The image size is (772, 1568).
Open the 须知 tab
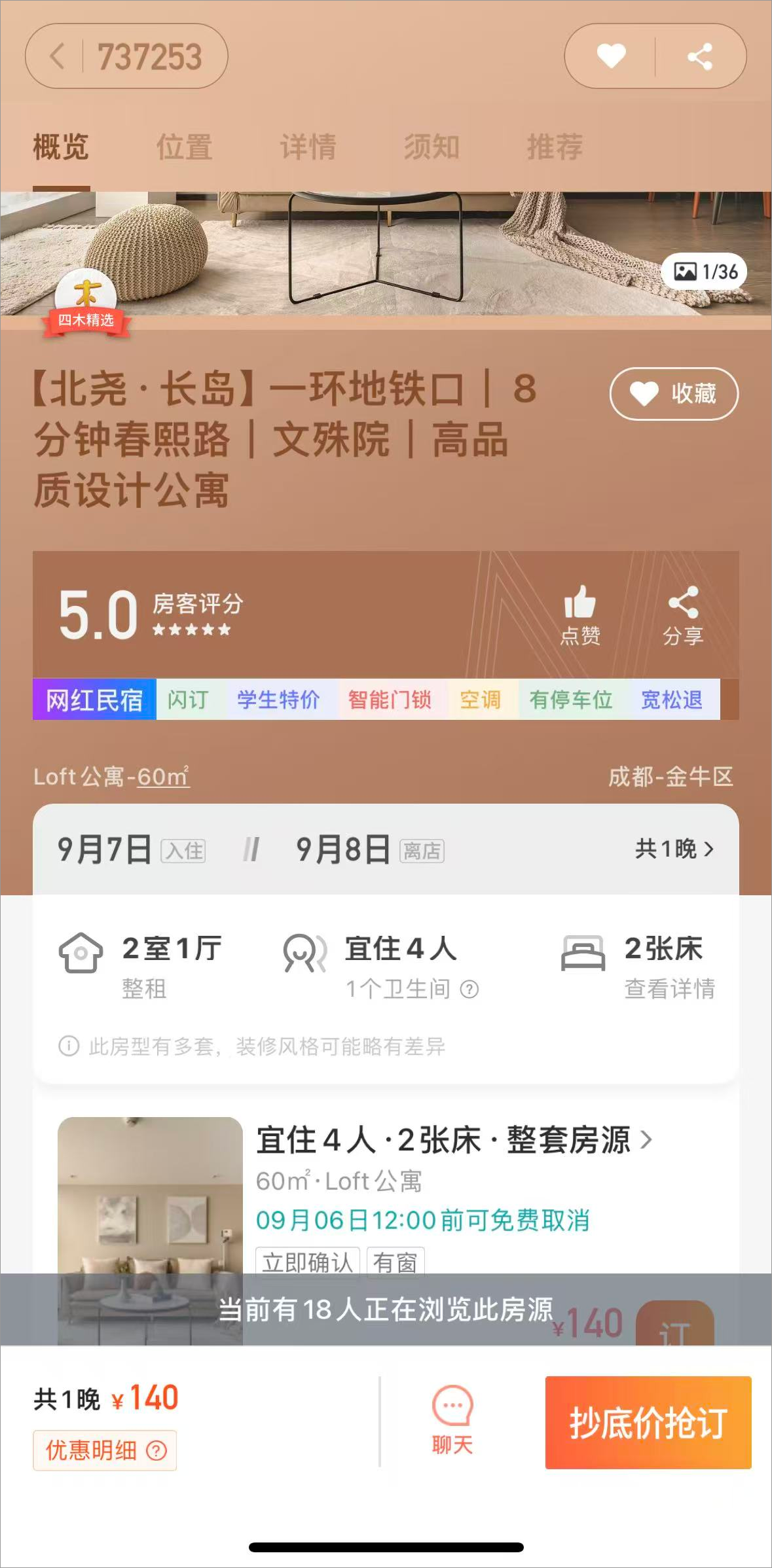tap(431, 147)
